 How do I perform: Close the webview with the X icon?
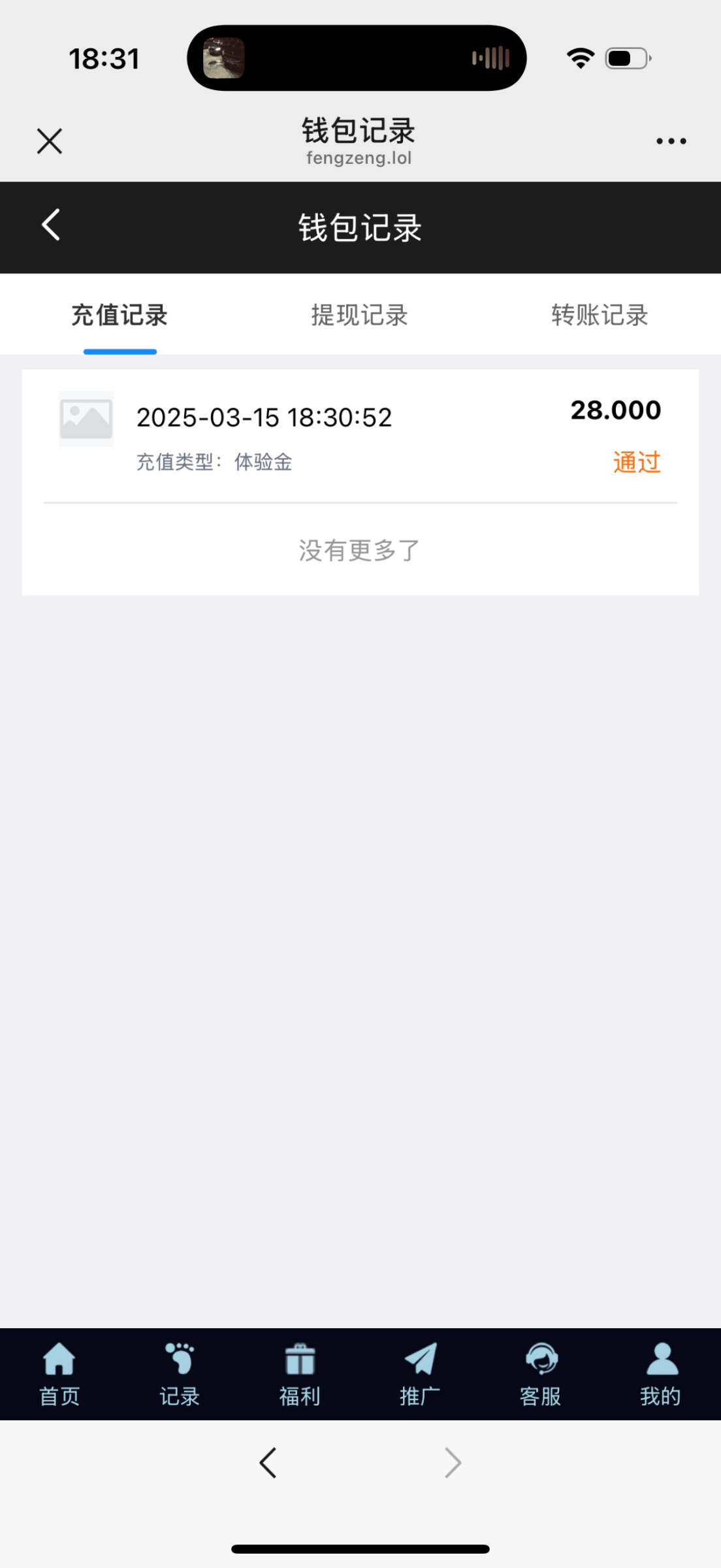50,141
